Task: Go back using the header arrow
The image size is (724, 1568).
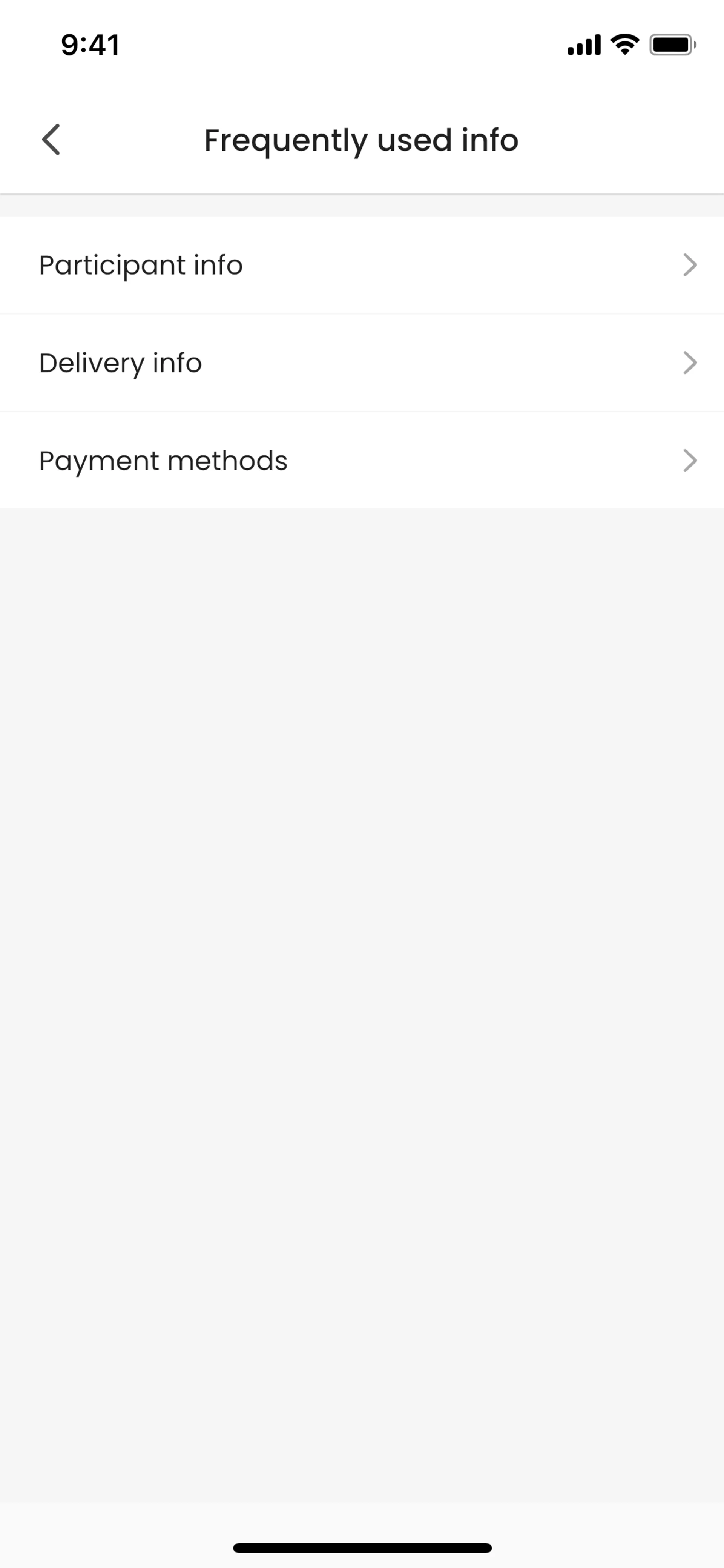Action: (x=51, y=140)
